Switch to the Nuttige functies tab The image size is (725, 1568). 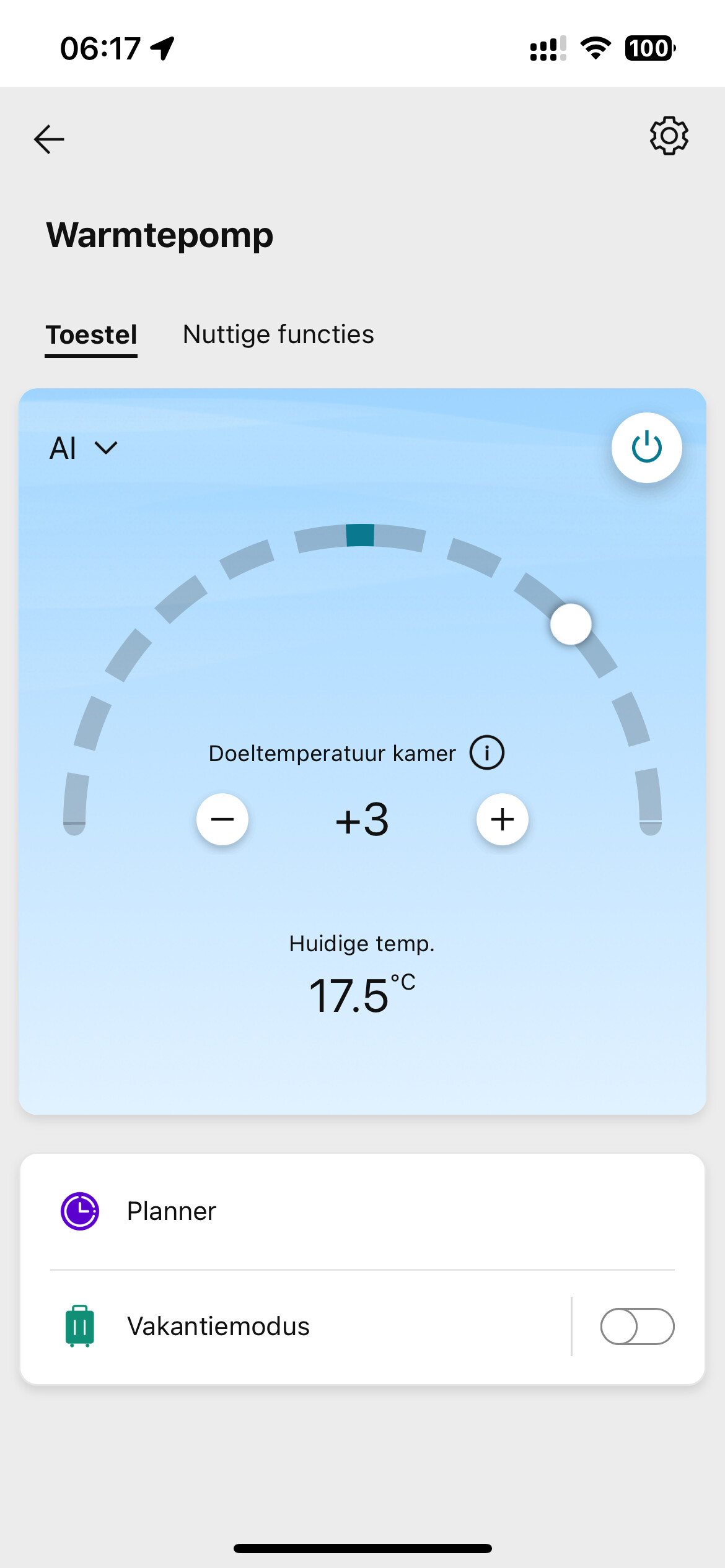[x=278, y=334]
